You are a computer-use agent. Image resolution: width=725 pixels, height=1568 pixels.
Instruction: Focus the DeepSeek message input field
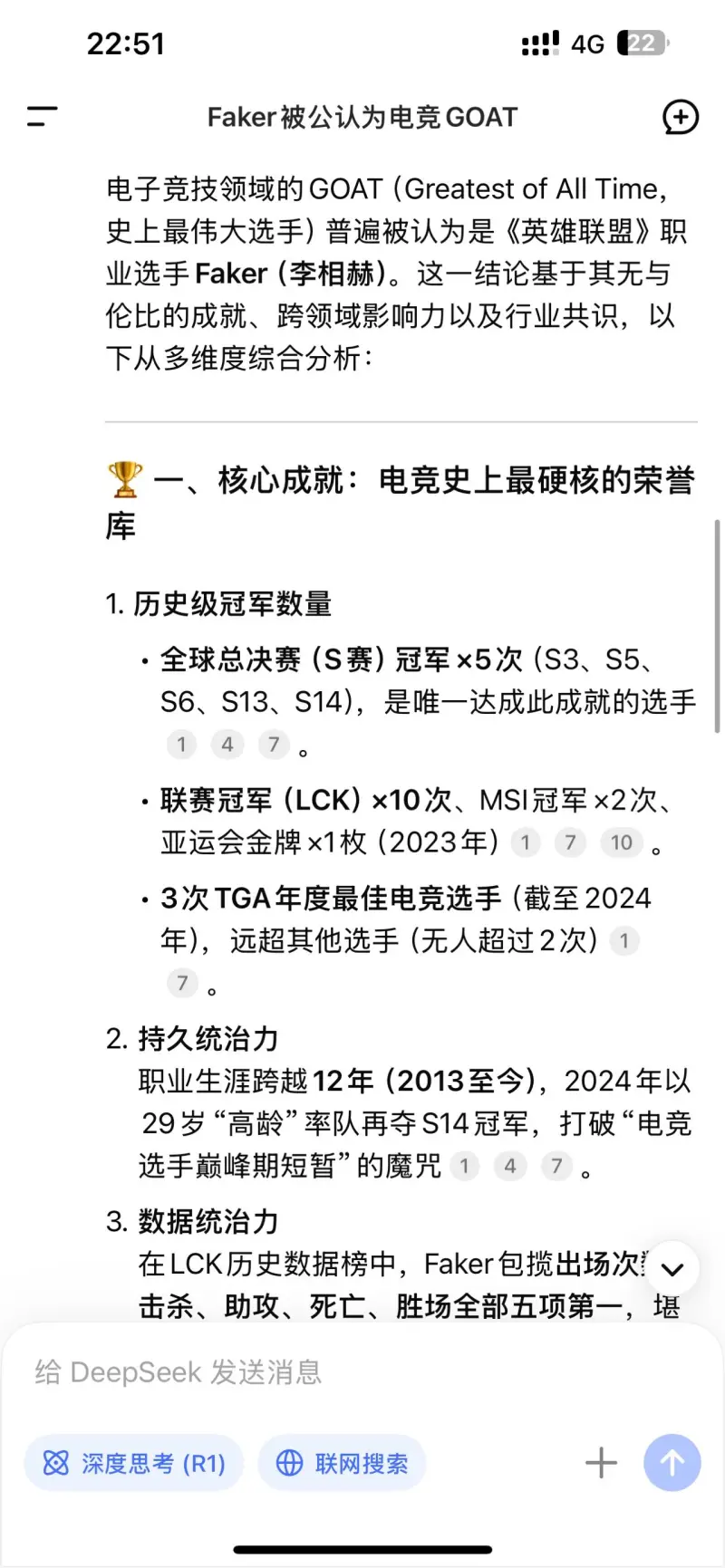click(362, 1372)
